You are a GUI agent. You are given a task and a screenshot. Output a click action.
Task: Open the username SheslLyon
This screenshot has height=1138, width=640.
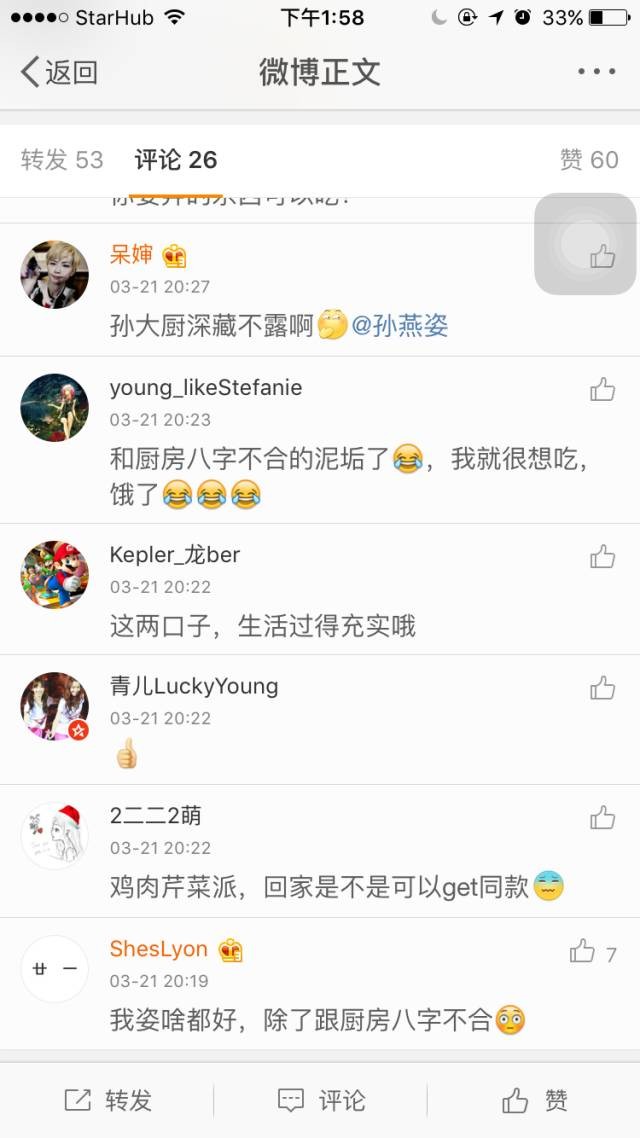(x=159, y=949)
